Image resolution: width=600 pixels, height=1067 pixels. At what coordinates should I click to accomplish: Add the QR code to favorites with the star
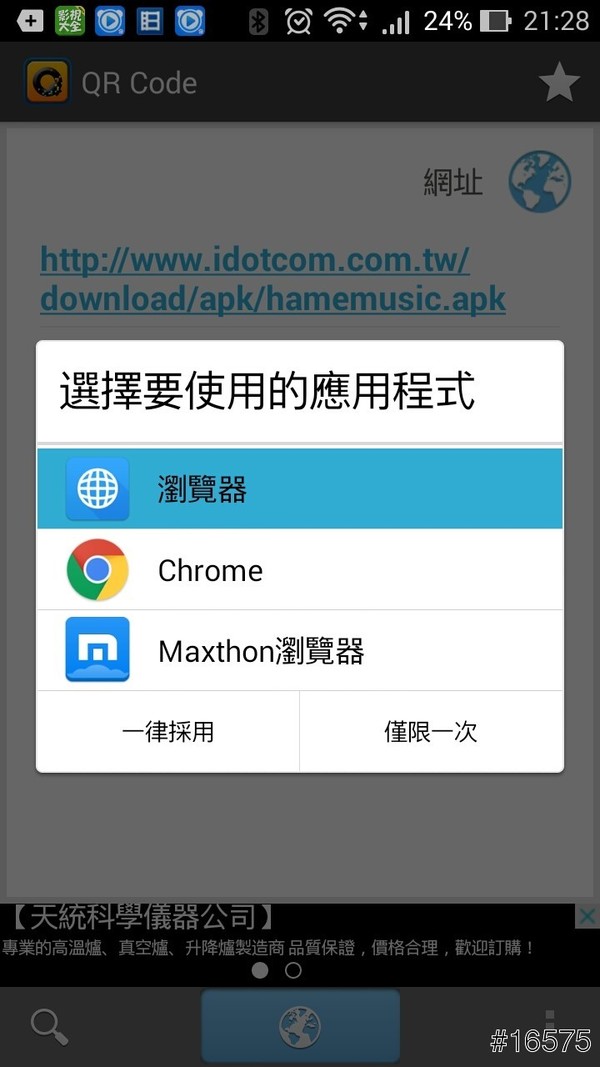pyautogui.click(x=559, y=83)
